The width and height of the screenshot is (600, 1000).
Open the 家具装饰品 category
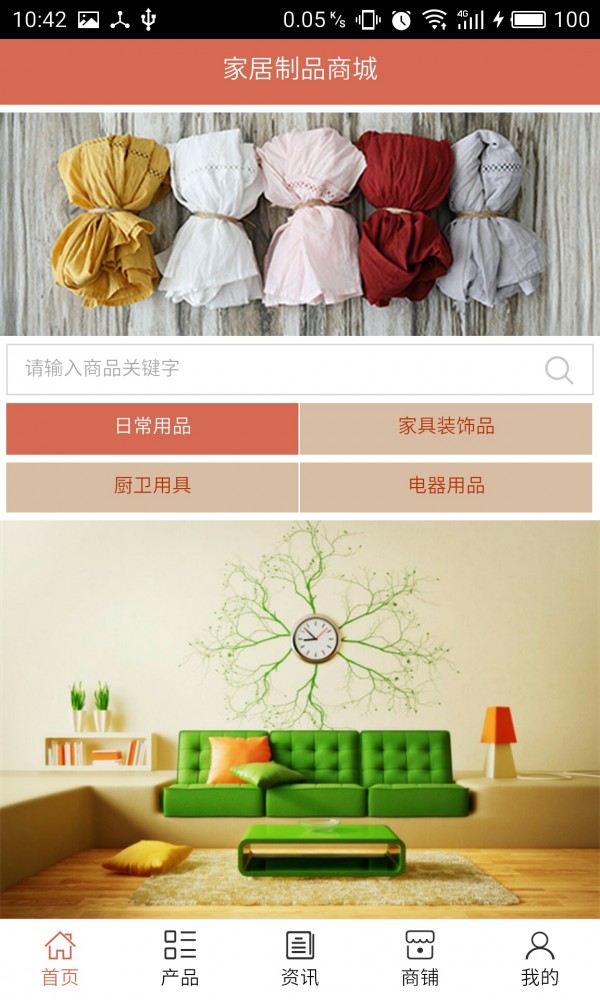click(x=446, y=428)
